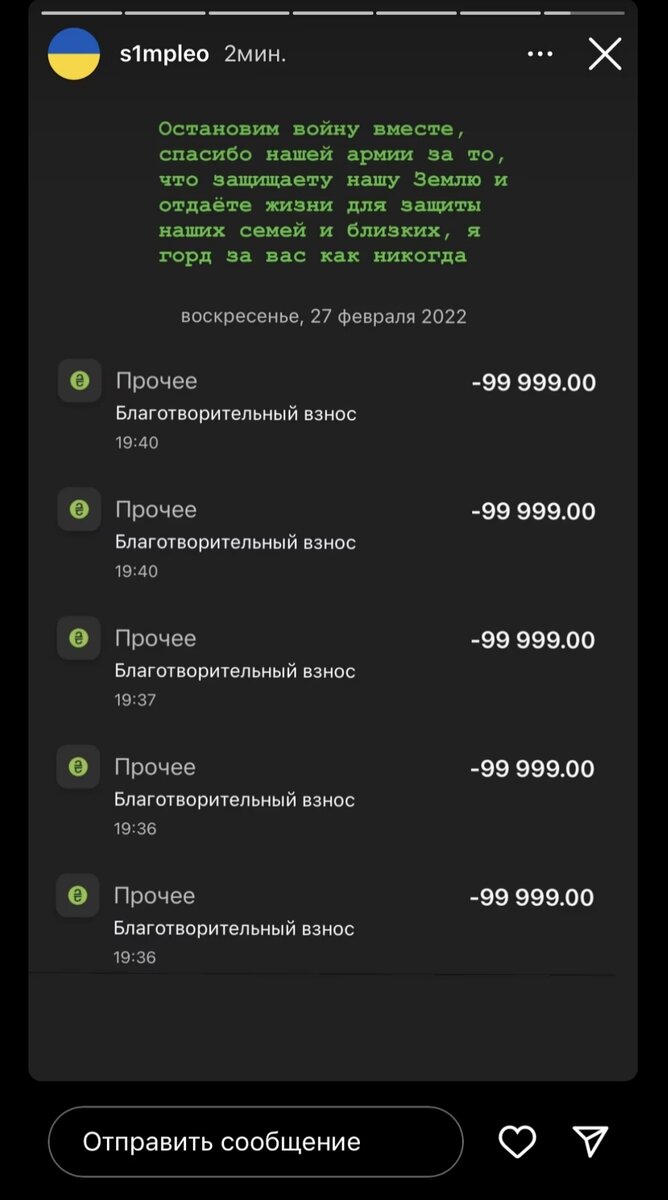The height and width of the screenshot is (1200, 668).
Task: Open the s1mpleo username link
Action: (x=164, y=54)
